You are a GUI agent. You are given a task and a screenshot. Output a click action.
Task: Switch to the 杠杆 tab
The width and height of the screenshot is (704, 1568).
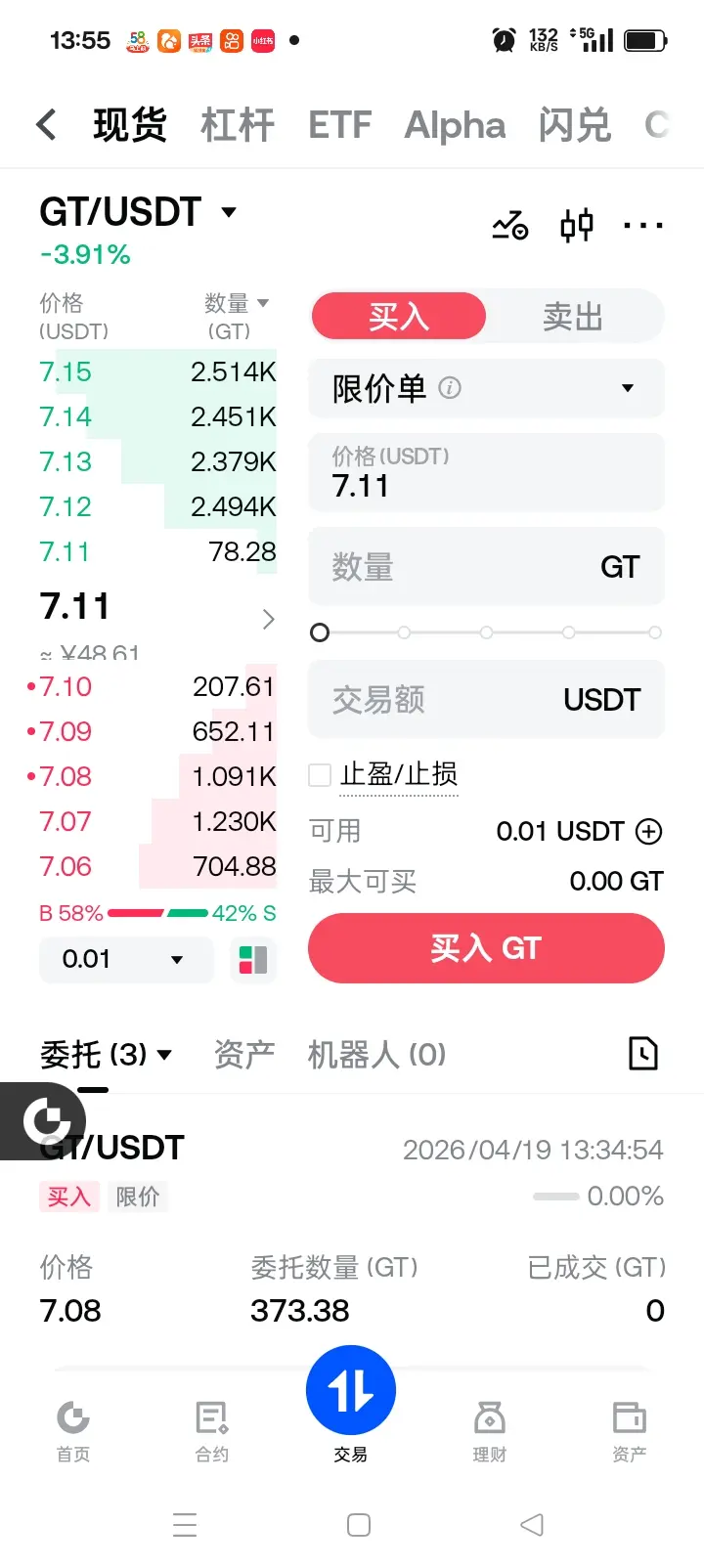[x=237, y=125]
